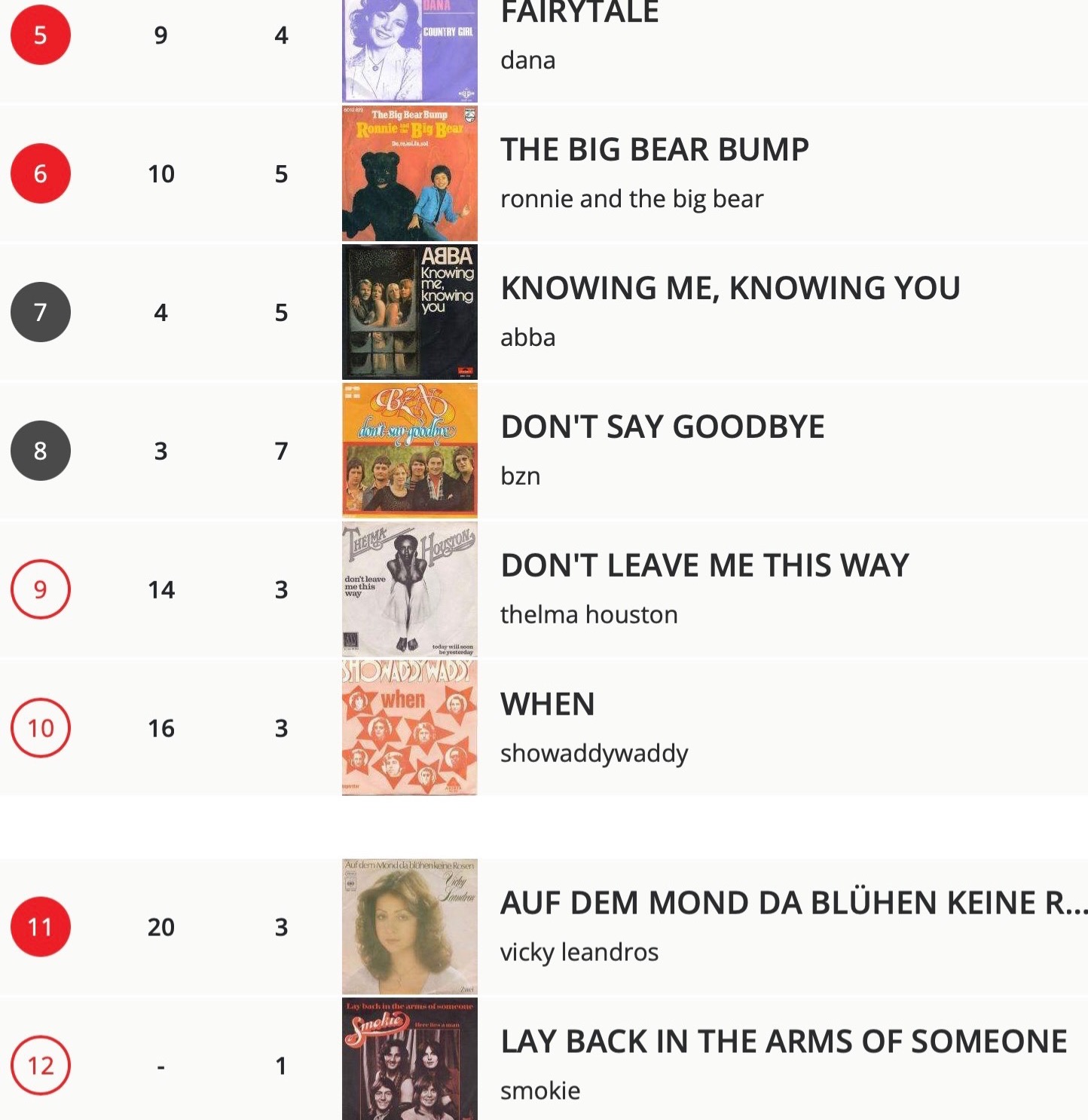
Task: Open Lay Back in the Arms of Someone
Action: pos(784,1042)
